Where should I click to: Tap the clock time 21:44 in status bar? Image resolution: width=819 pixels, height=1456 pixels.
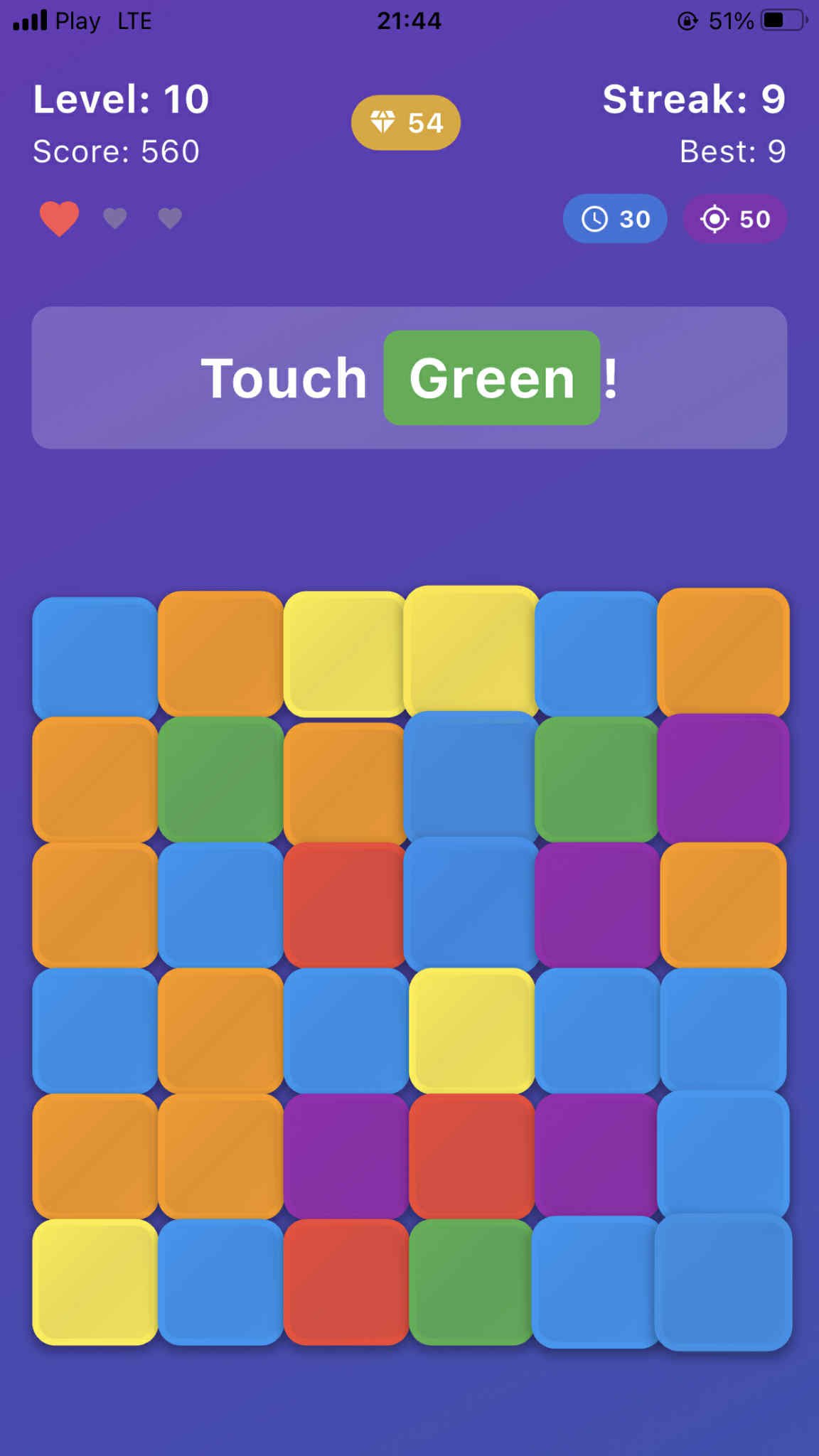pyautogui.click(x=409, y=20)
